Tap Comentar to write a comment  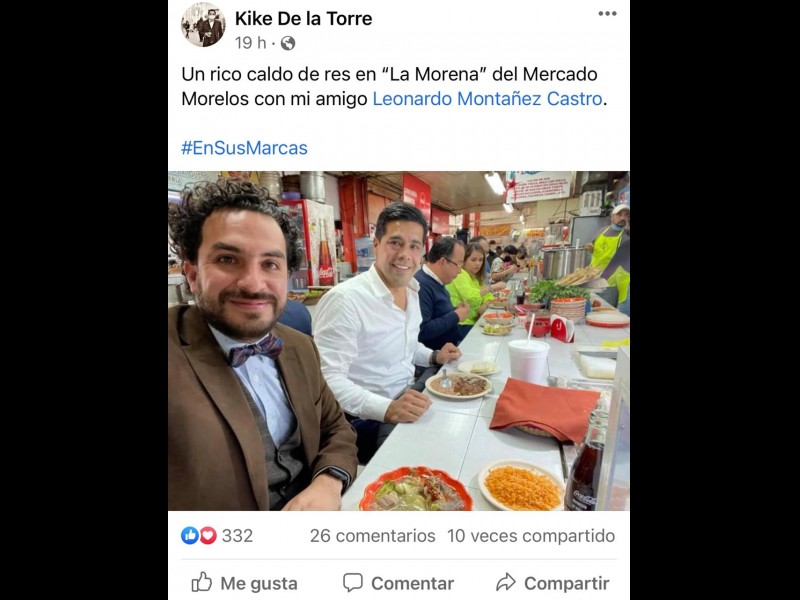(x=398, y=583)
